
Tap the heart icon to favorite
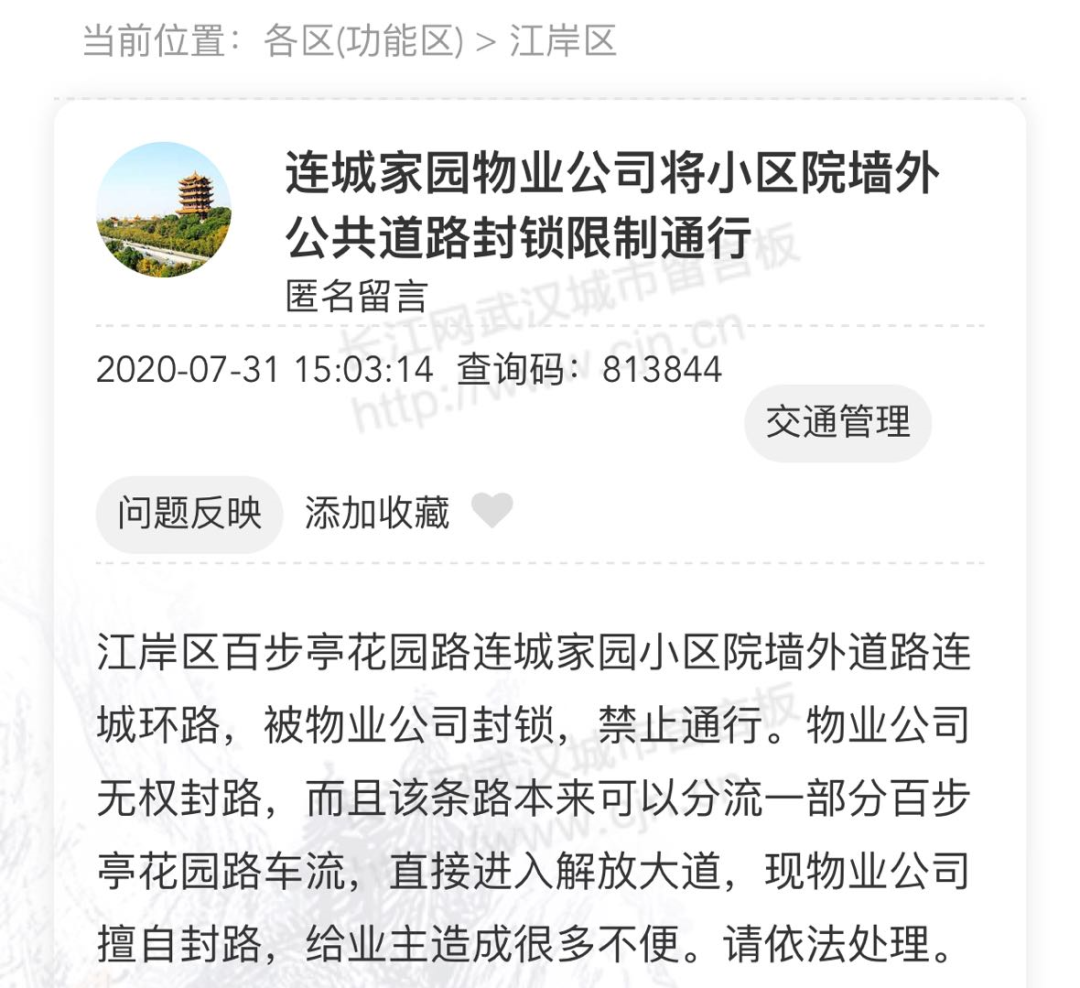[x=492, y=511]
